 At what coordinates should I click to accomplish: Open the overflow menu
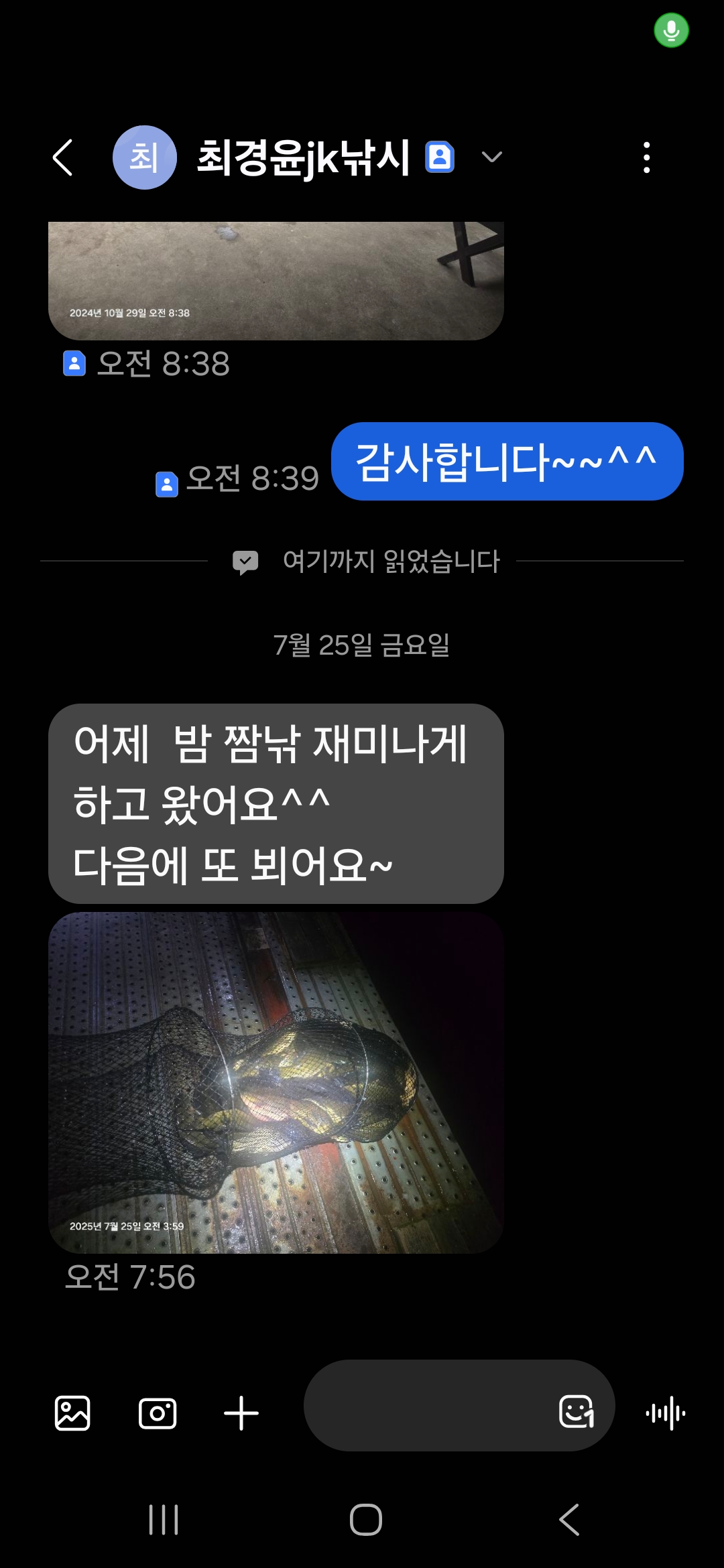click(646, 158)
